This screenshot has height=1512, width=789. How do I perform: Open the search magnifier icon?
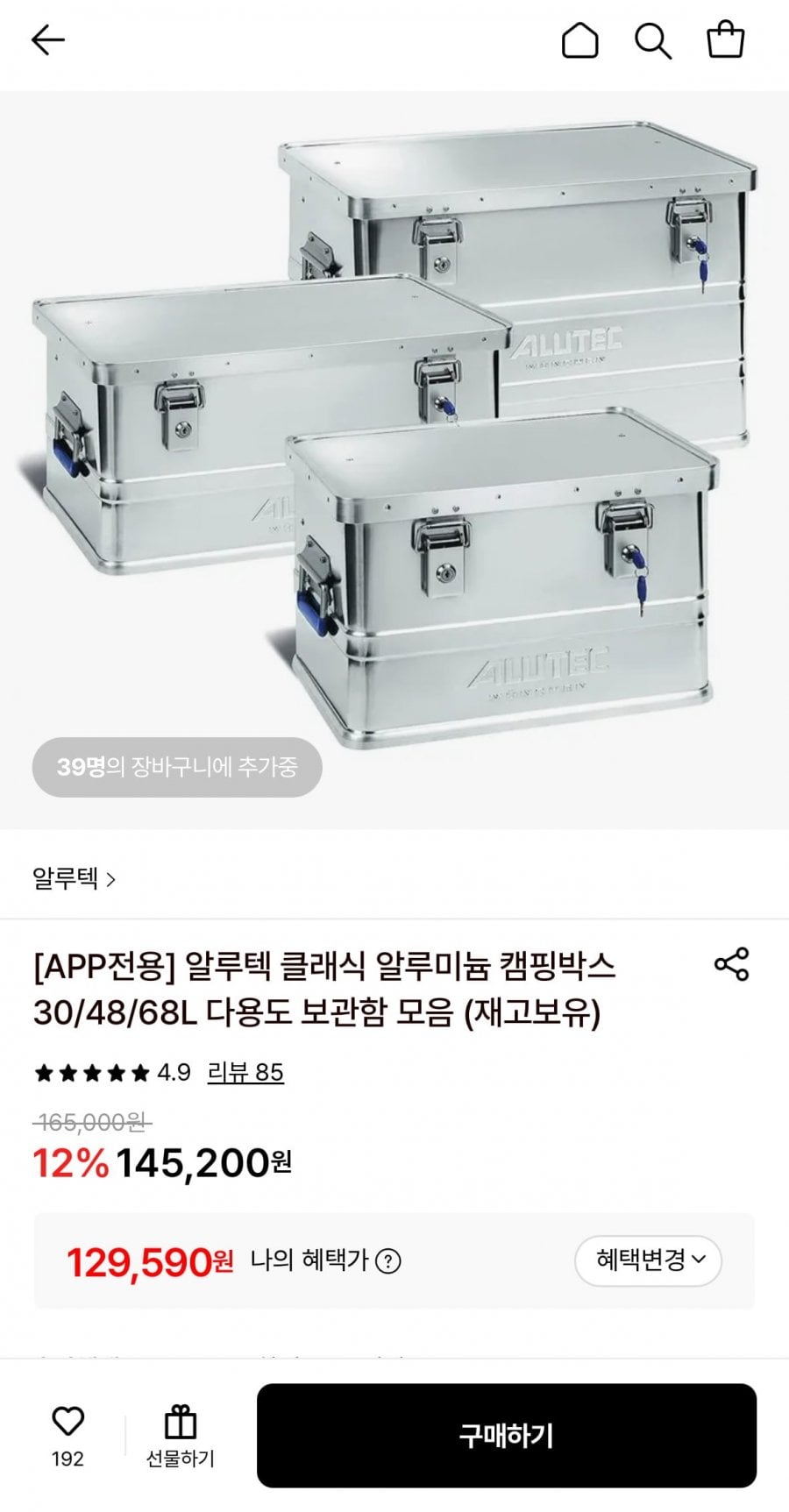pos(652,40)
